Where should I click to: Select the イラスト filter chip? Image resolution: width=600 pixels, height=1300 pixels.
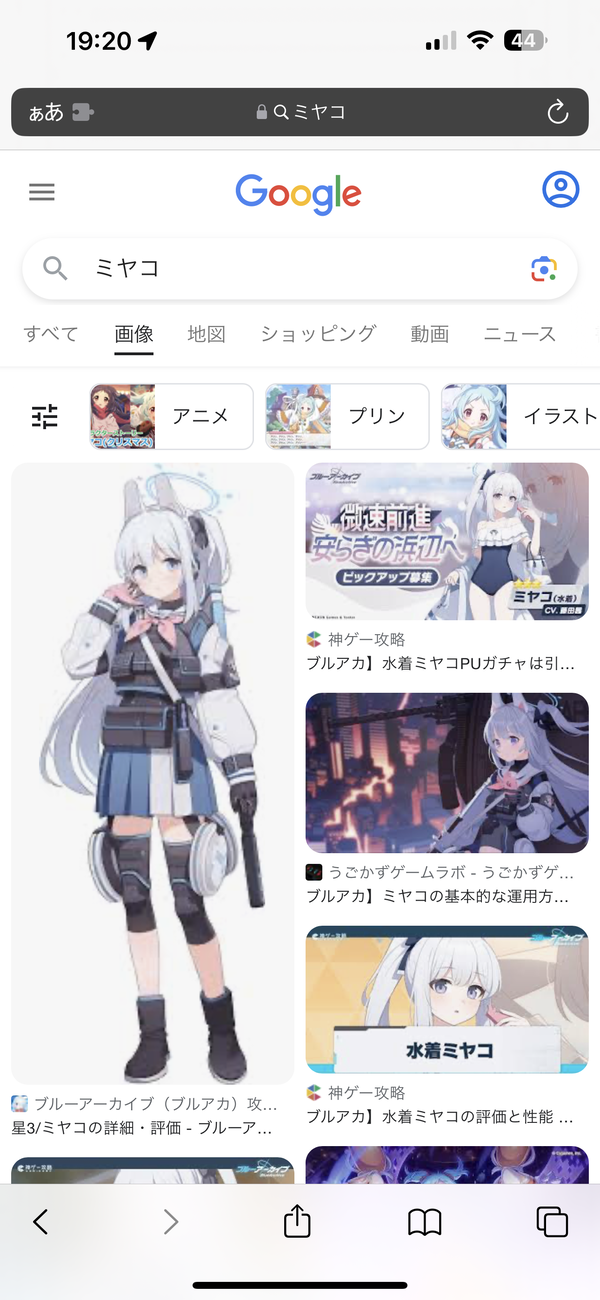coord(521,416)
